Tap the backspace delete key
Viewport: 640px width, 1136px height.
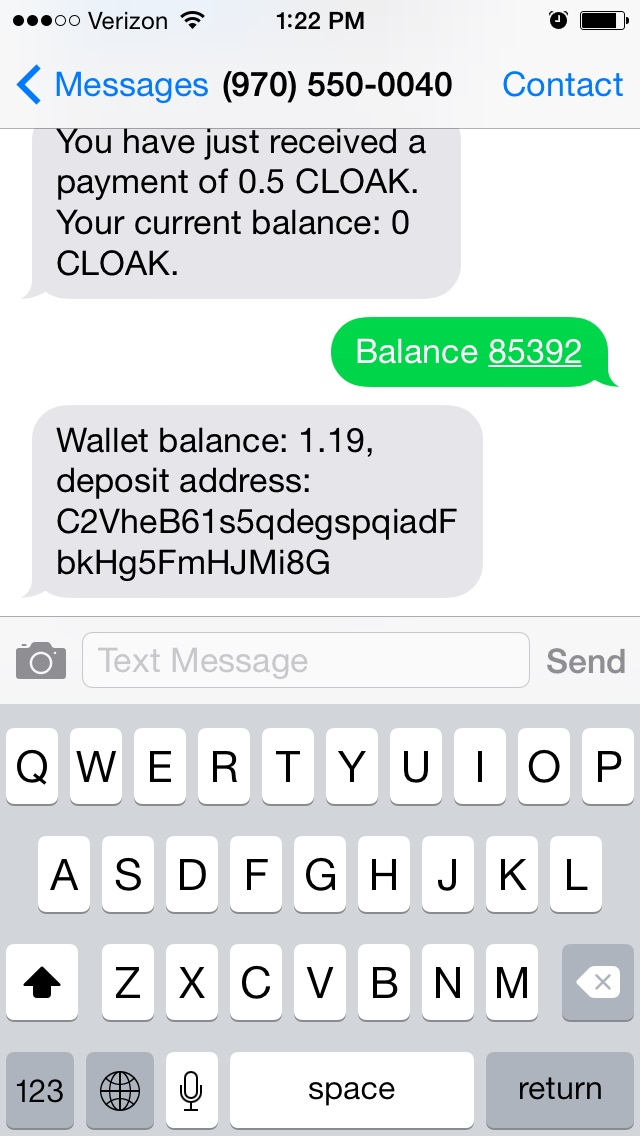(598, 982)
